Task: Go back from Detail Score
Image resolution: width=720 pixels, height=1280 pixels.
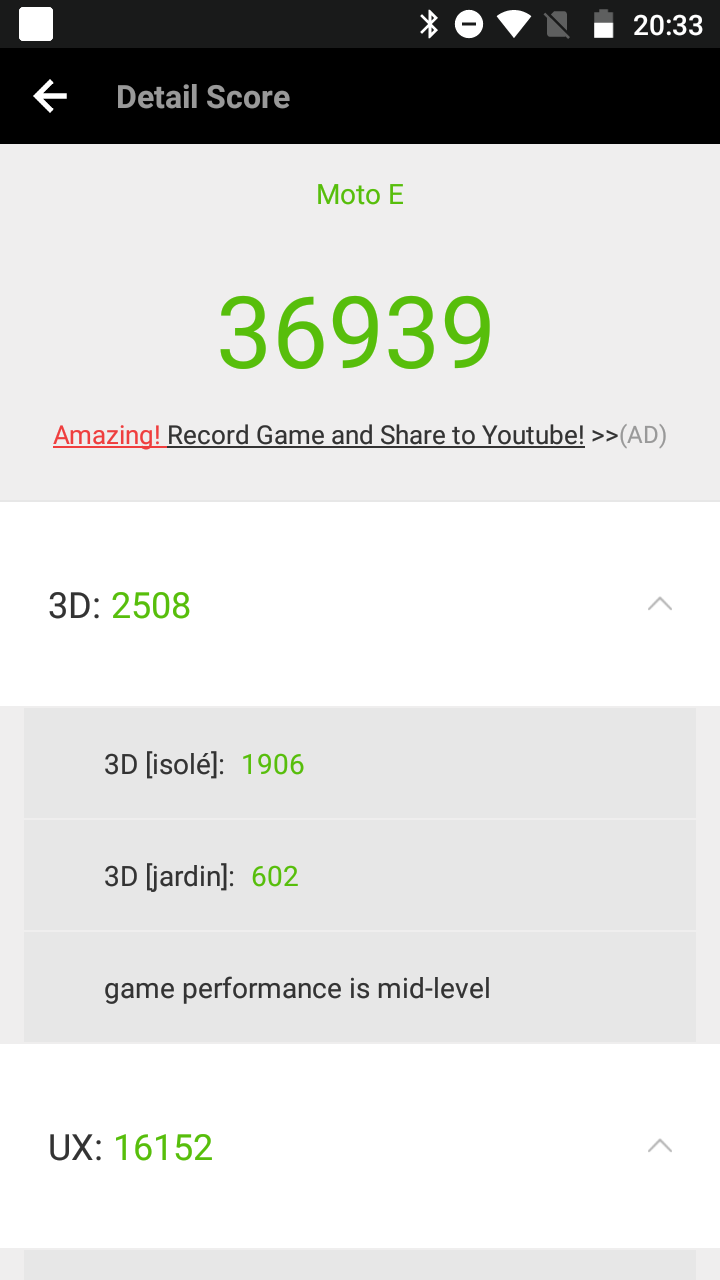Action: [x=50, y=97]
